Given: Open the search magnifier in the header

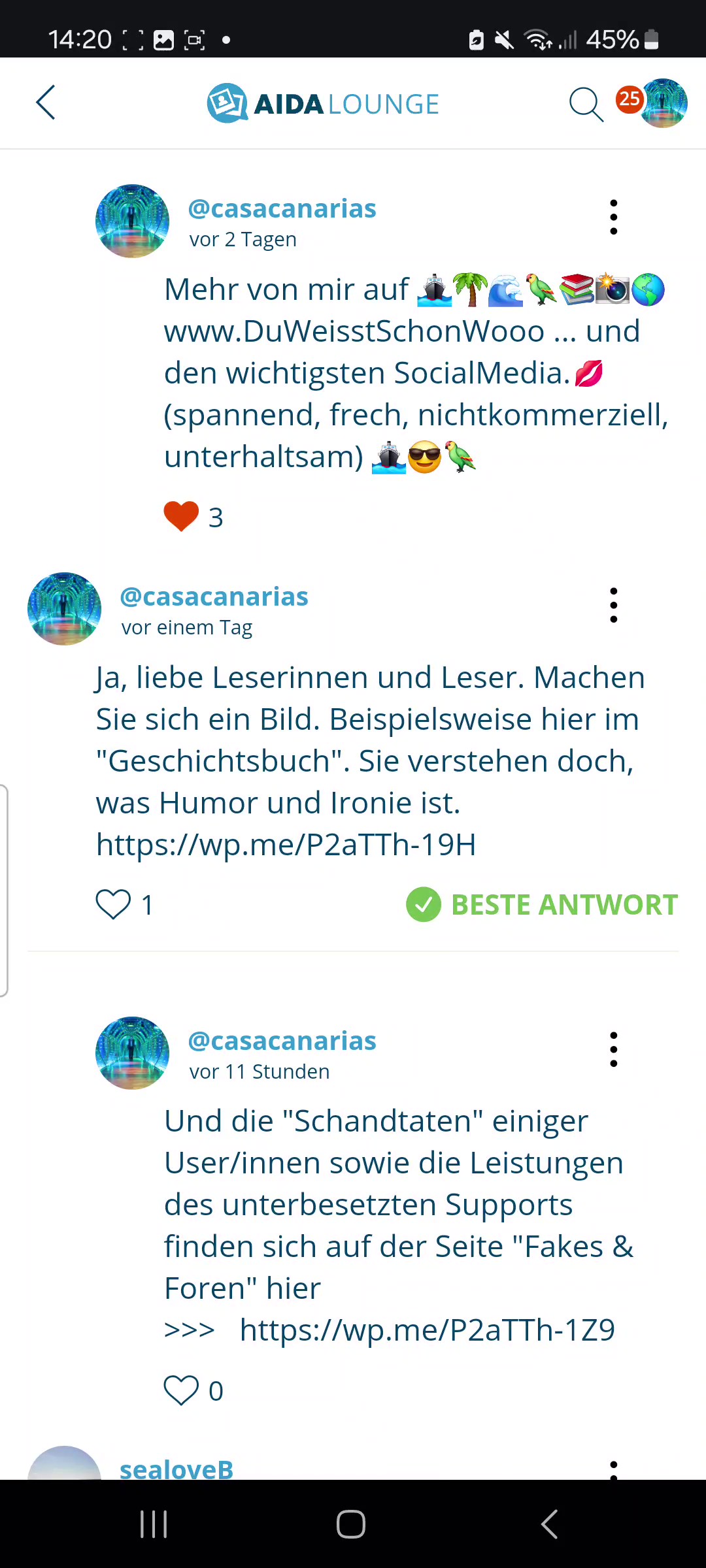Looking at the screenshot, I should click(586, 105).
